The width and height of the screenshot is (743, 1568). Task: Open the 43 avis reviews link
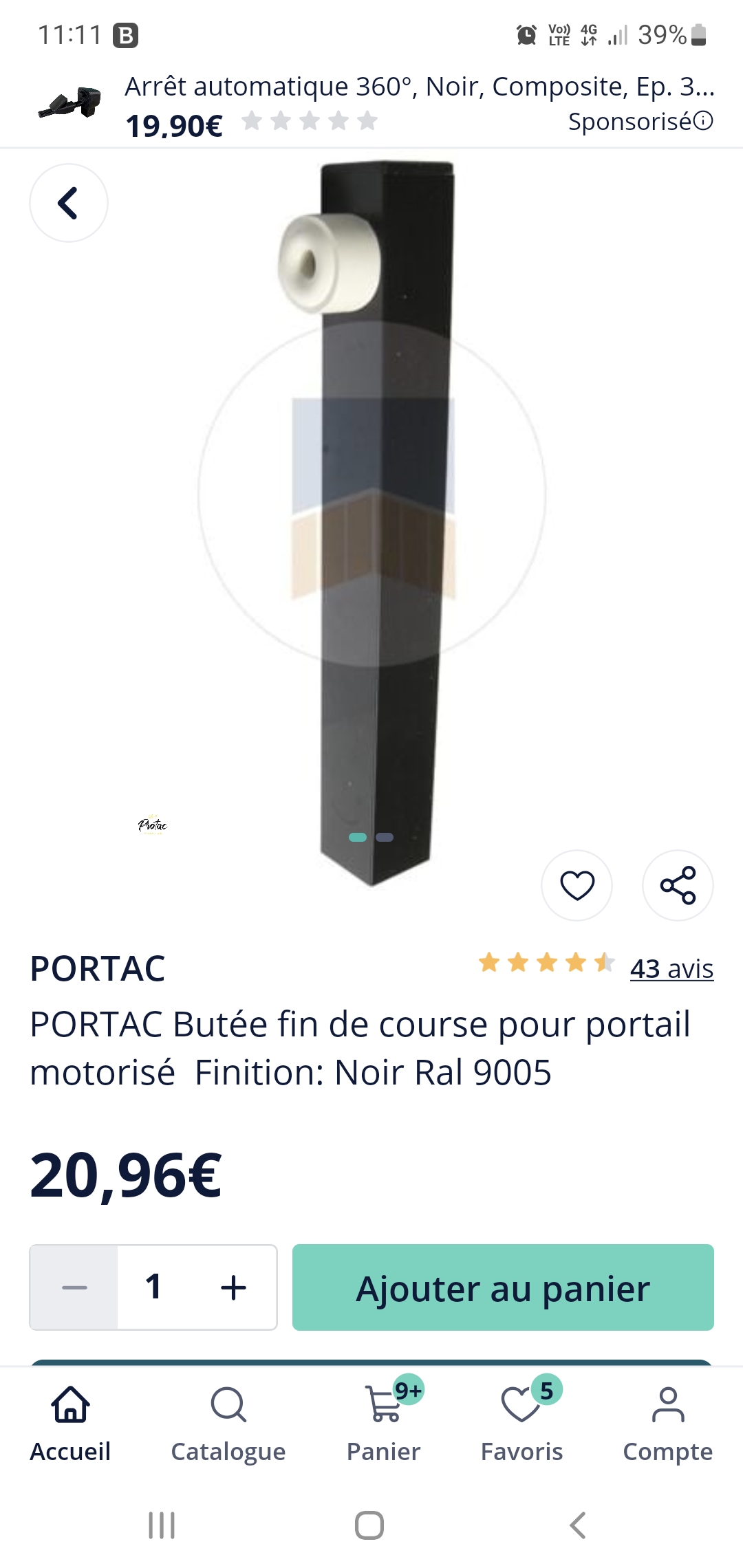[x=671, y=968]
